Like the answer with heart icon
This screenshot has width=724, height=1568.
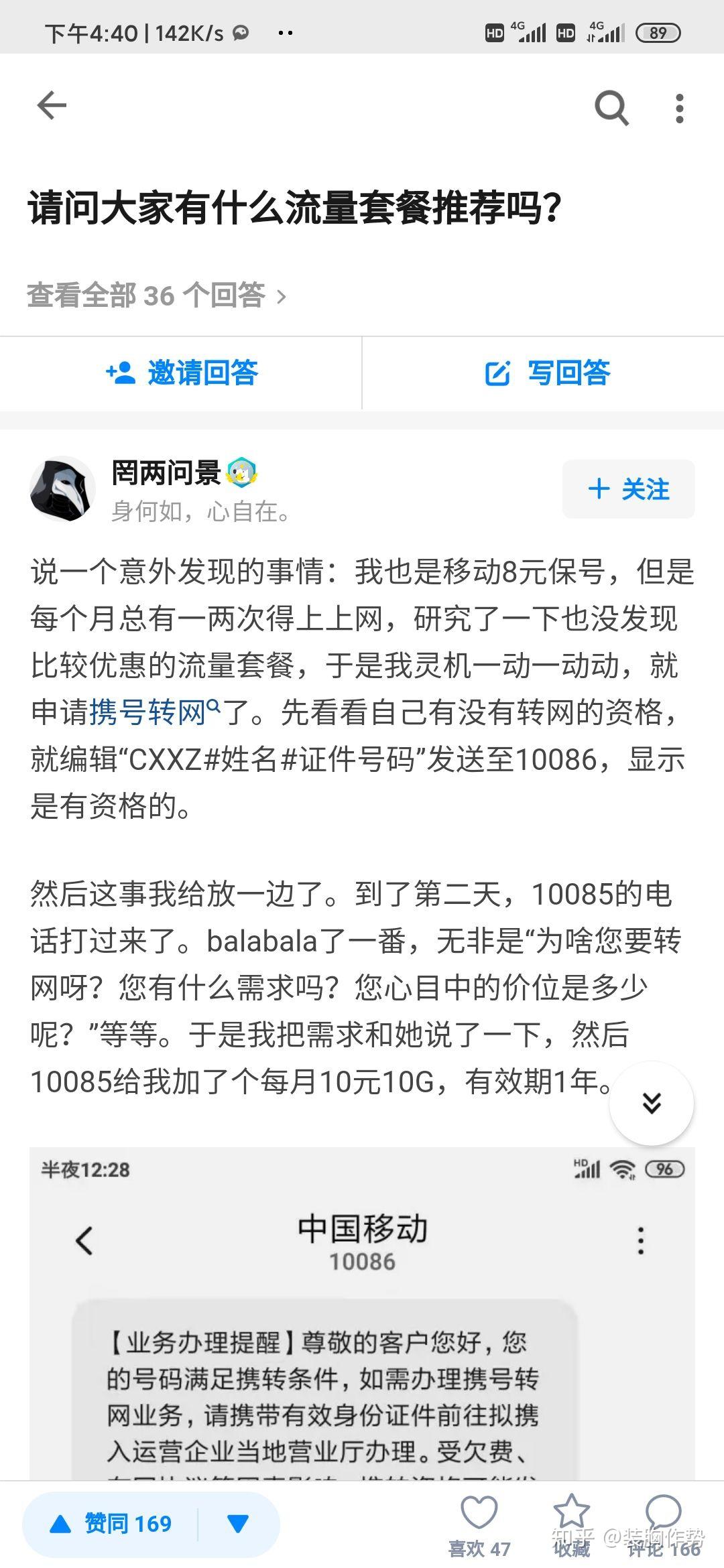(479, 1526)
